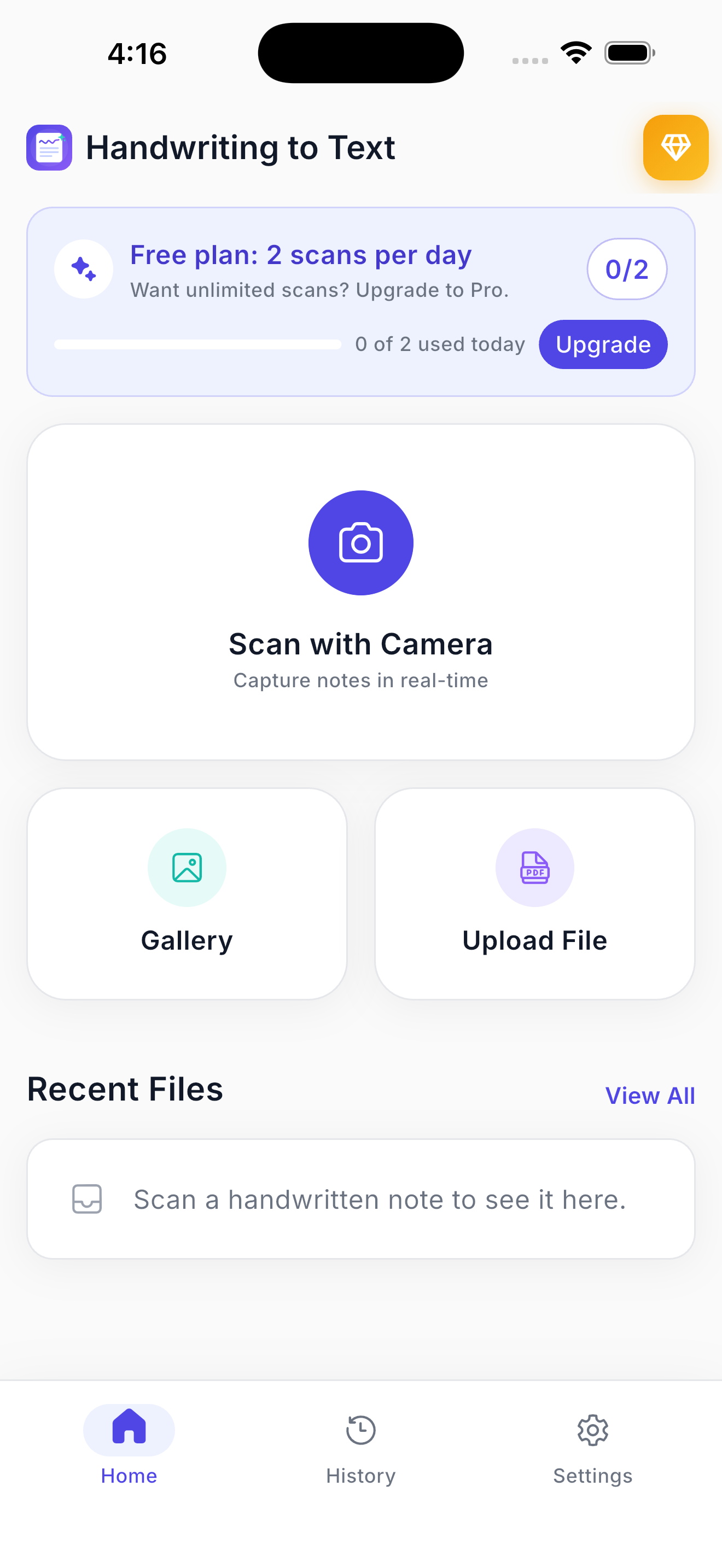This screenshot has width=722, height=1568.
Task: Open the Upload File option
Action: pyautogui.click(x=534, y=893)
